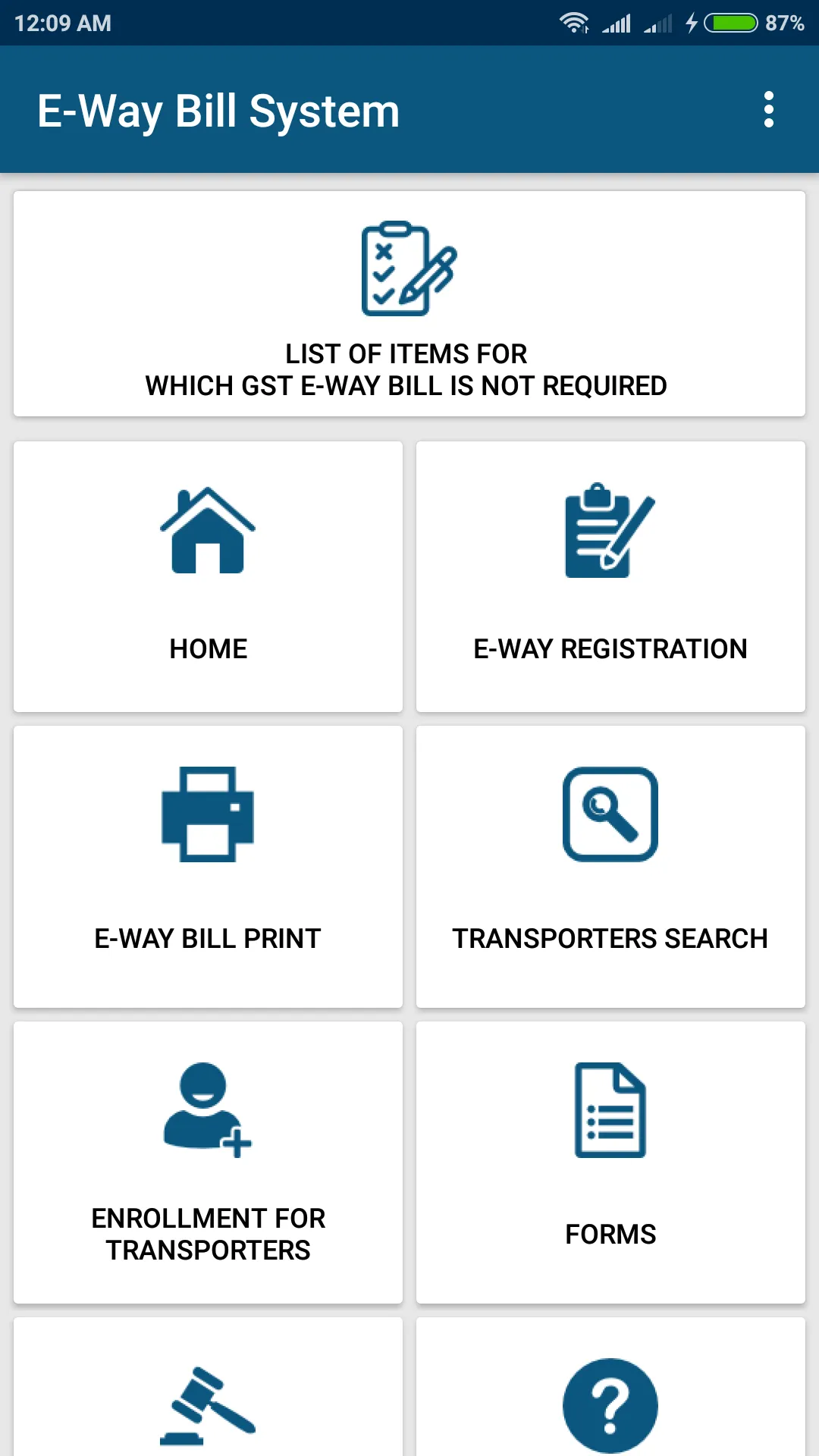819x1456 pixels.
Task: Open Transporters Search
Action: coord(610,867)
